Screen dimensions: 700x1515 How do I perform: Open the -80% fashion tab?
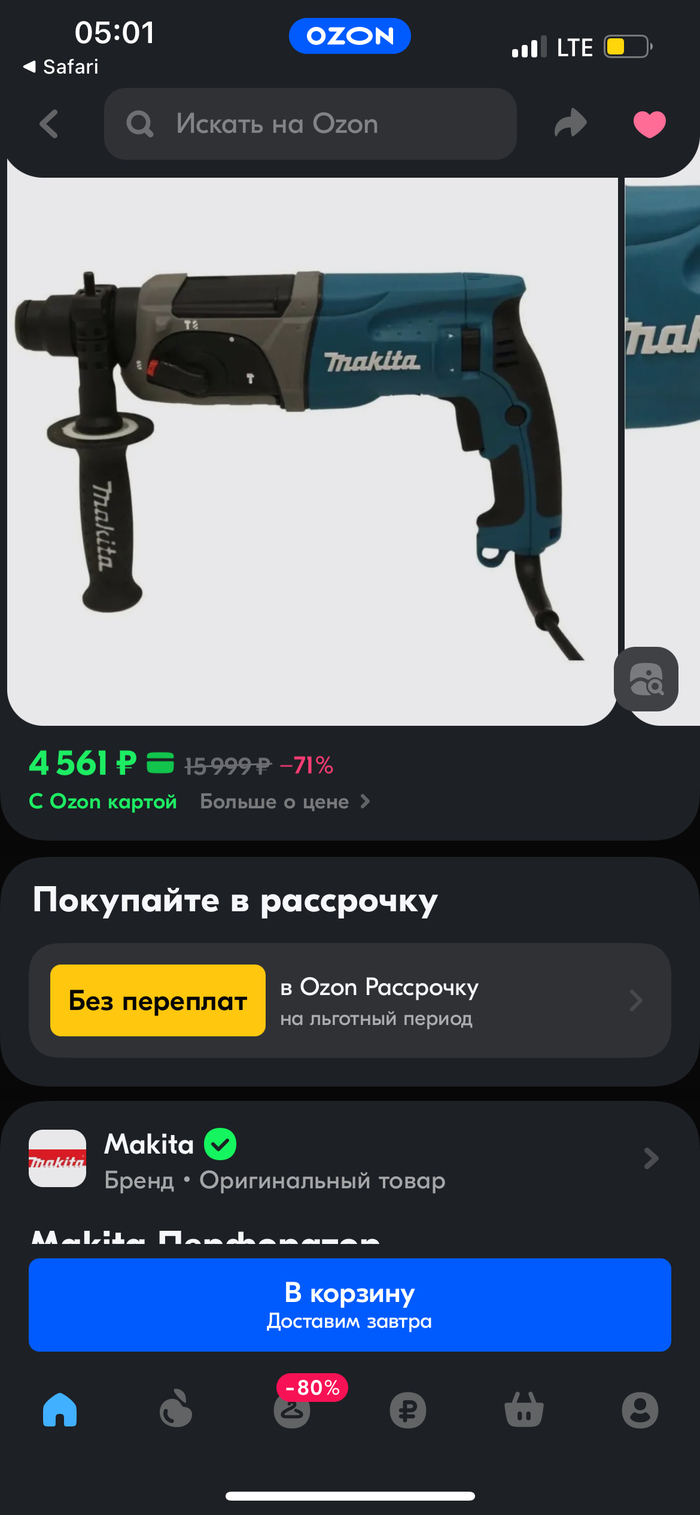[x=292, y=1410]
